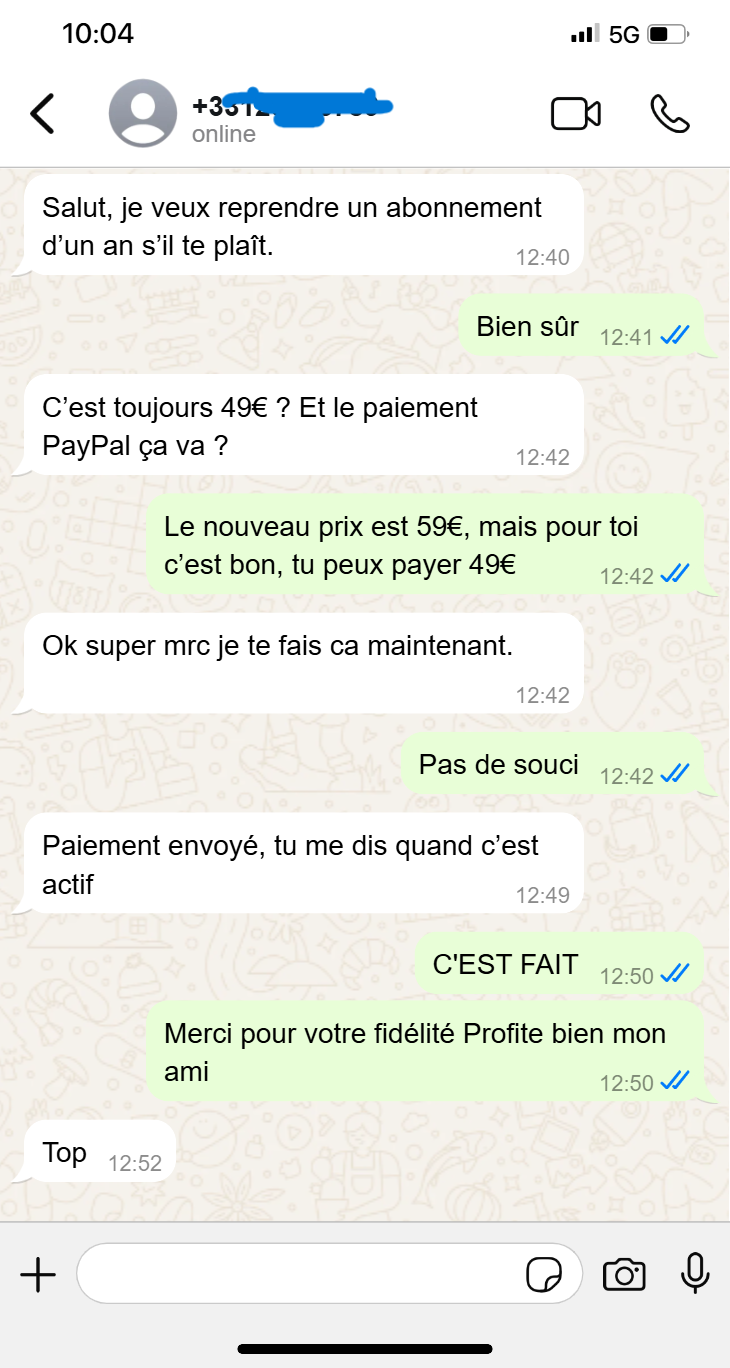Open the contact's profile picture
Viewport: 730px width, 1368px height.
coord(142,114)
